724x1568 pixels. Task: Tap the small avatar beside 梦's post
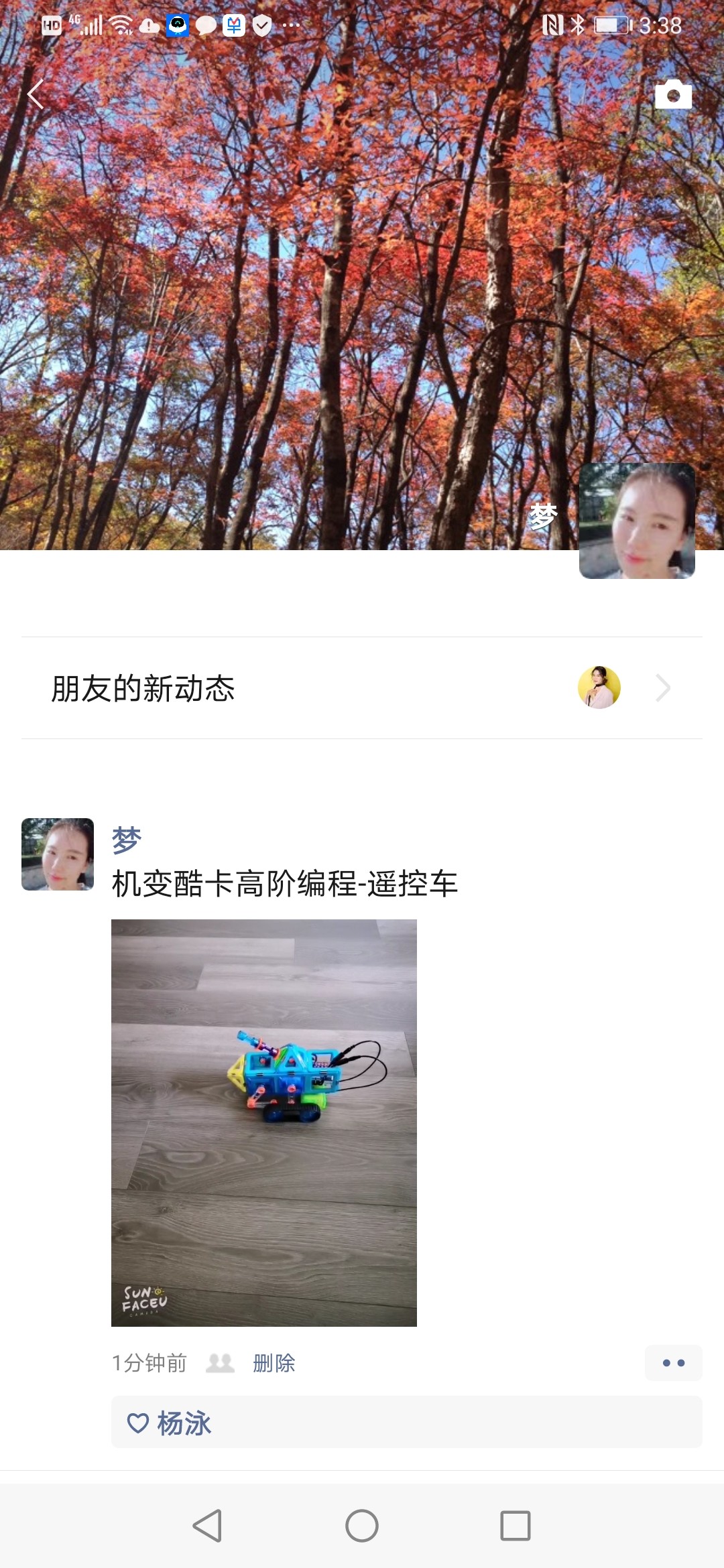(x=58, y=854)
